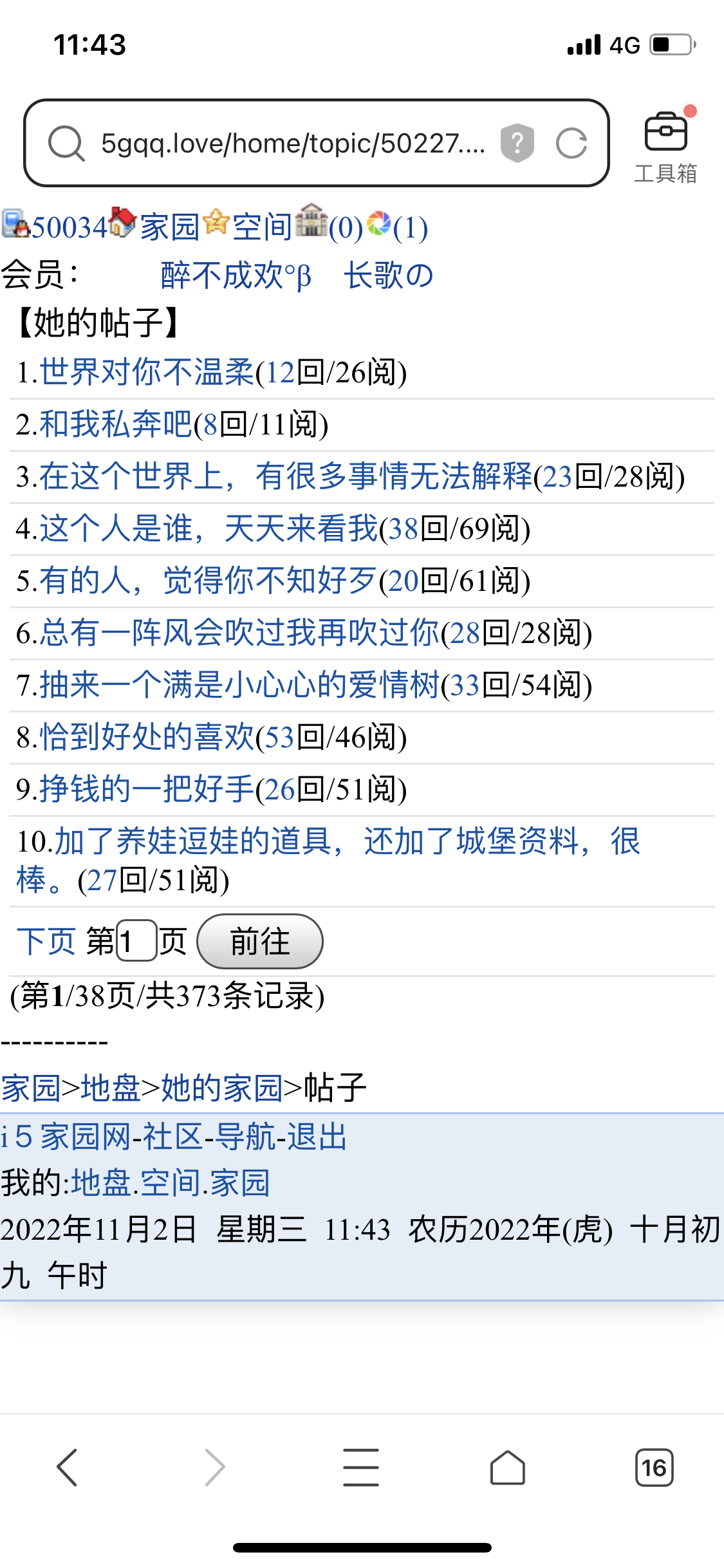Reload the page with the refresh icon
The height and width of the screenshot is (1568, 724).
coord(571,143)
